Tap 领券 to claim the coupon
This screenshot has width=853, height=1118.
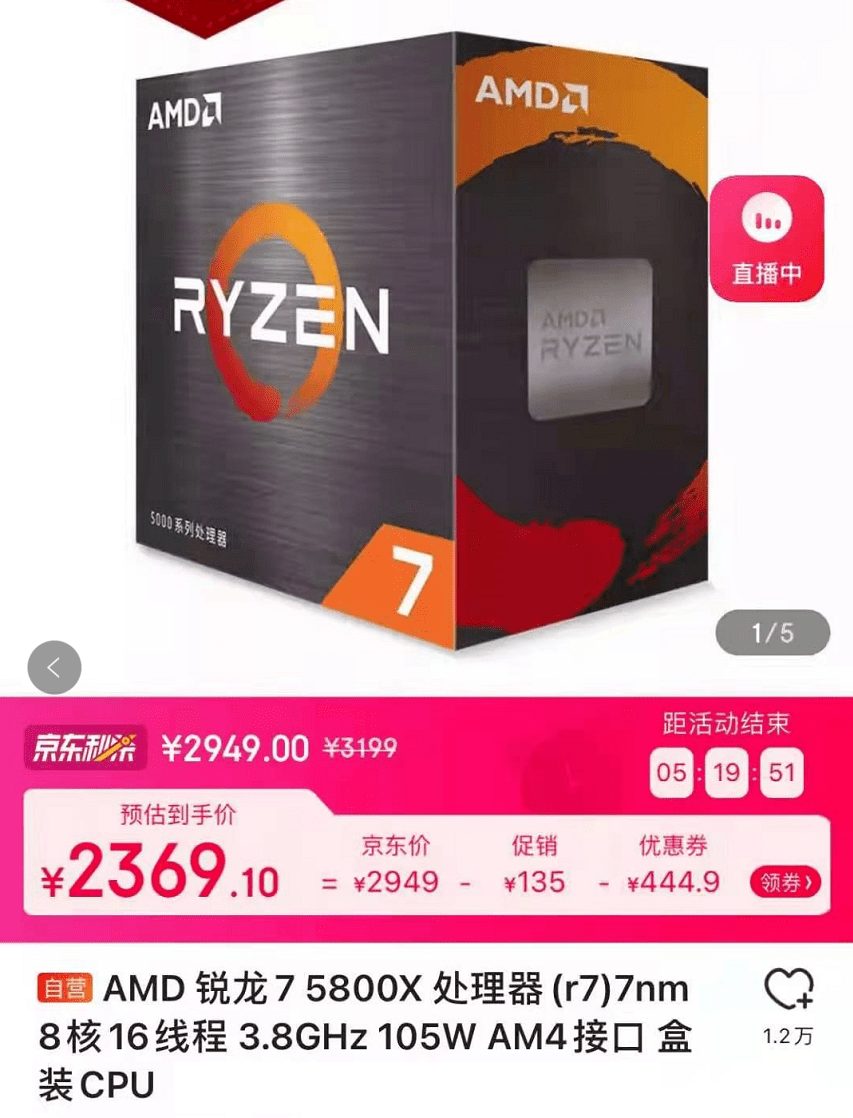[x=785, y=882]
